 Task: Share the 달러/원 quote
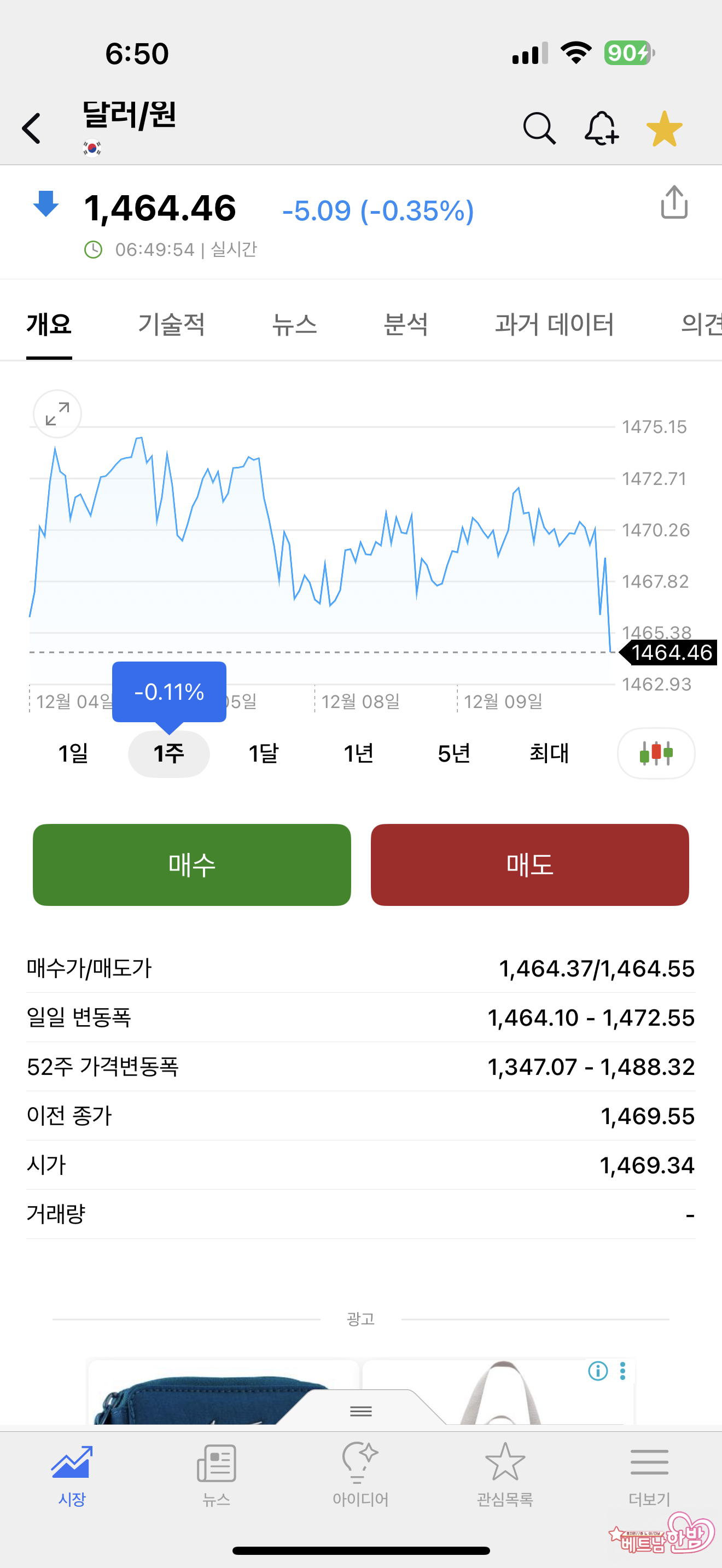point(674,203)
